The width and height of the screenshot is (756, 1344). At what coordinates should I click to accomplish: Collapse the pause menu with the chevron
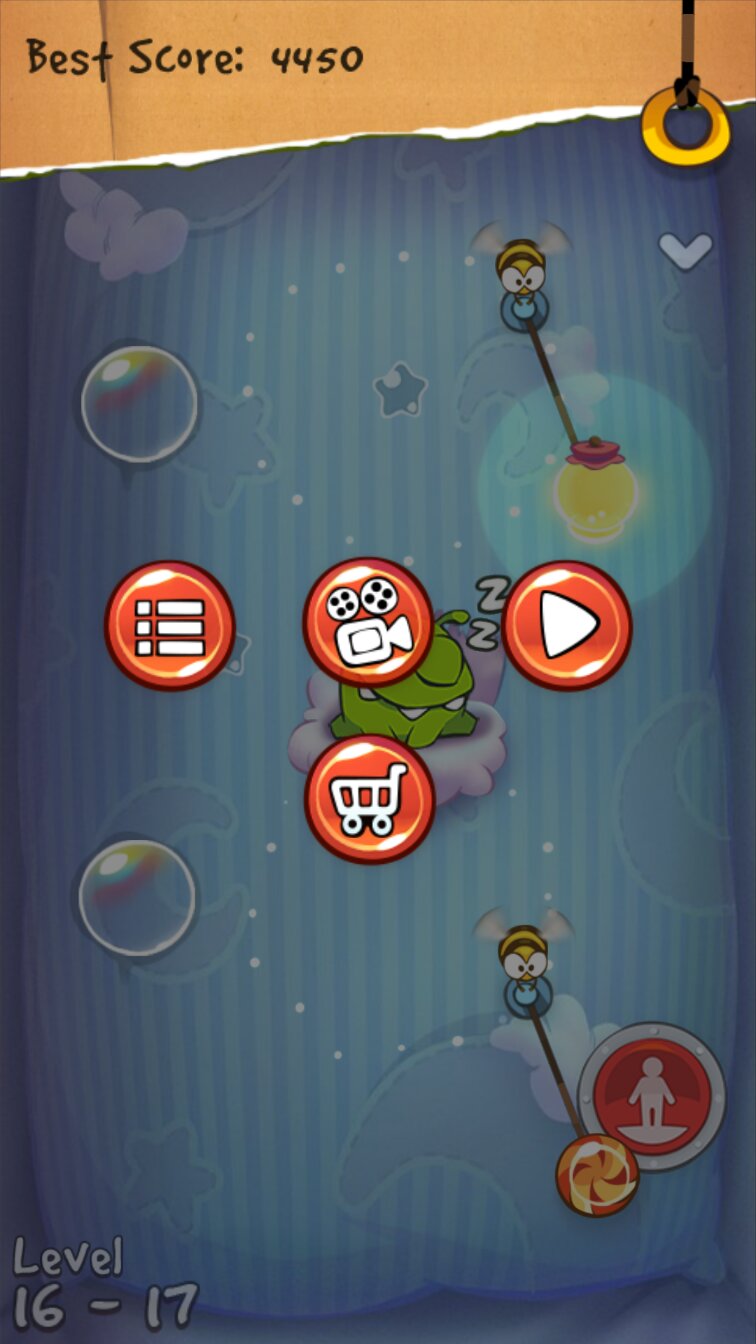685,250
